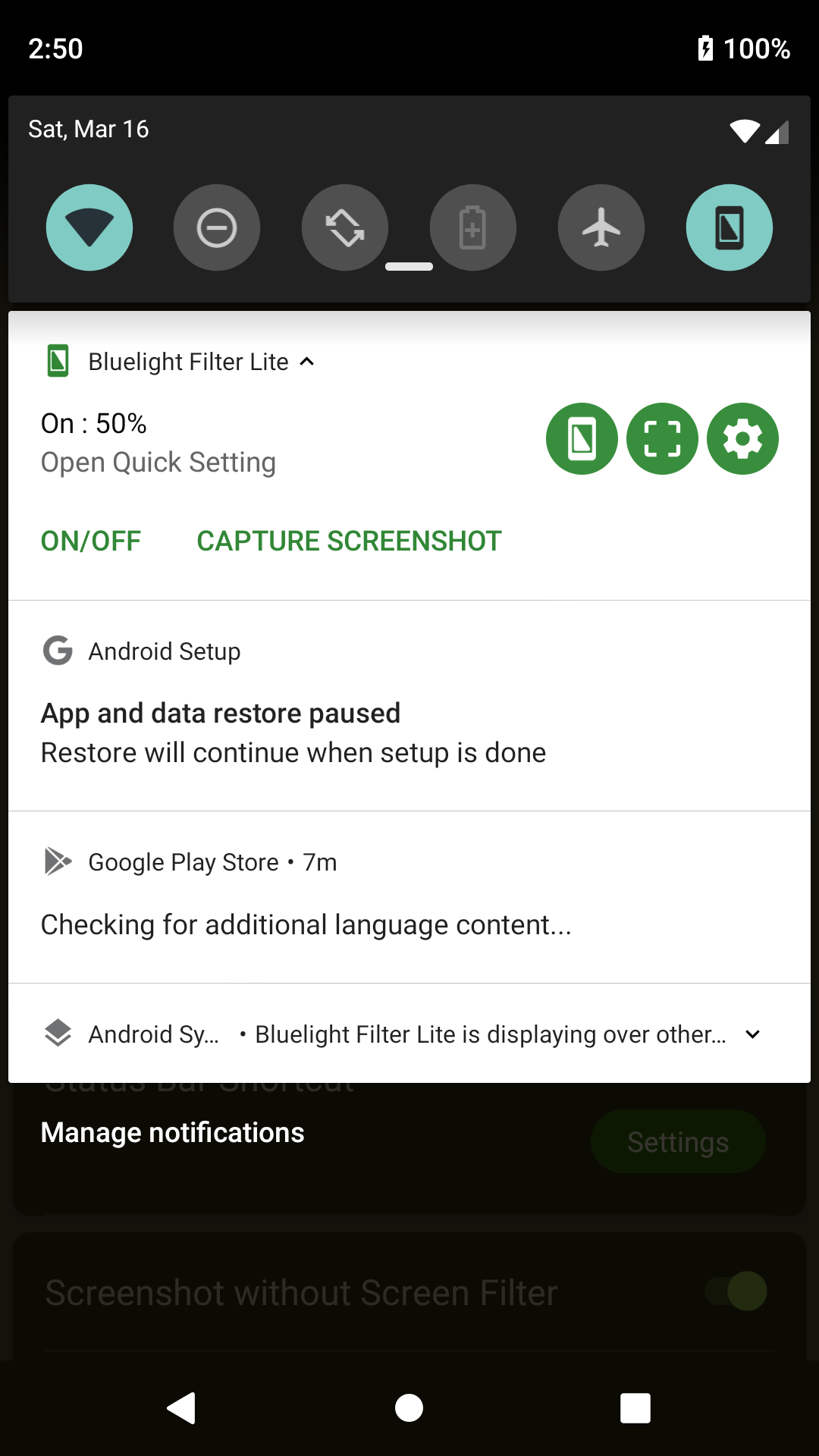Screen dimensions: 819x1456
Task: Enable Do Not Disturb quick setting
Action: 217,227
